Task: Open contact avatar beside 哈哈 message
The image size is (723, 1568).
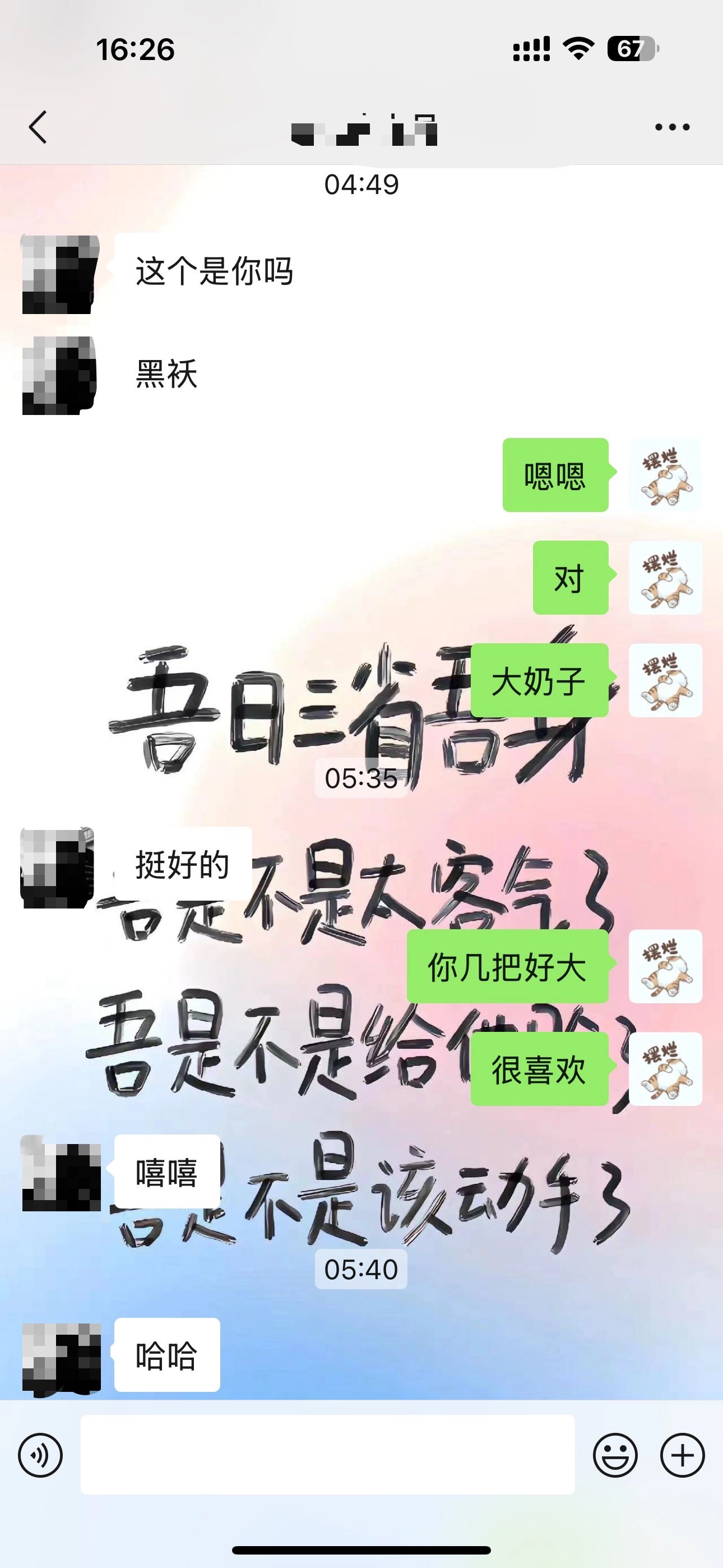Action: coord(61,1359)
